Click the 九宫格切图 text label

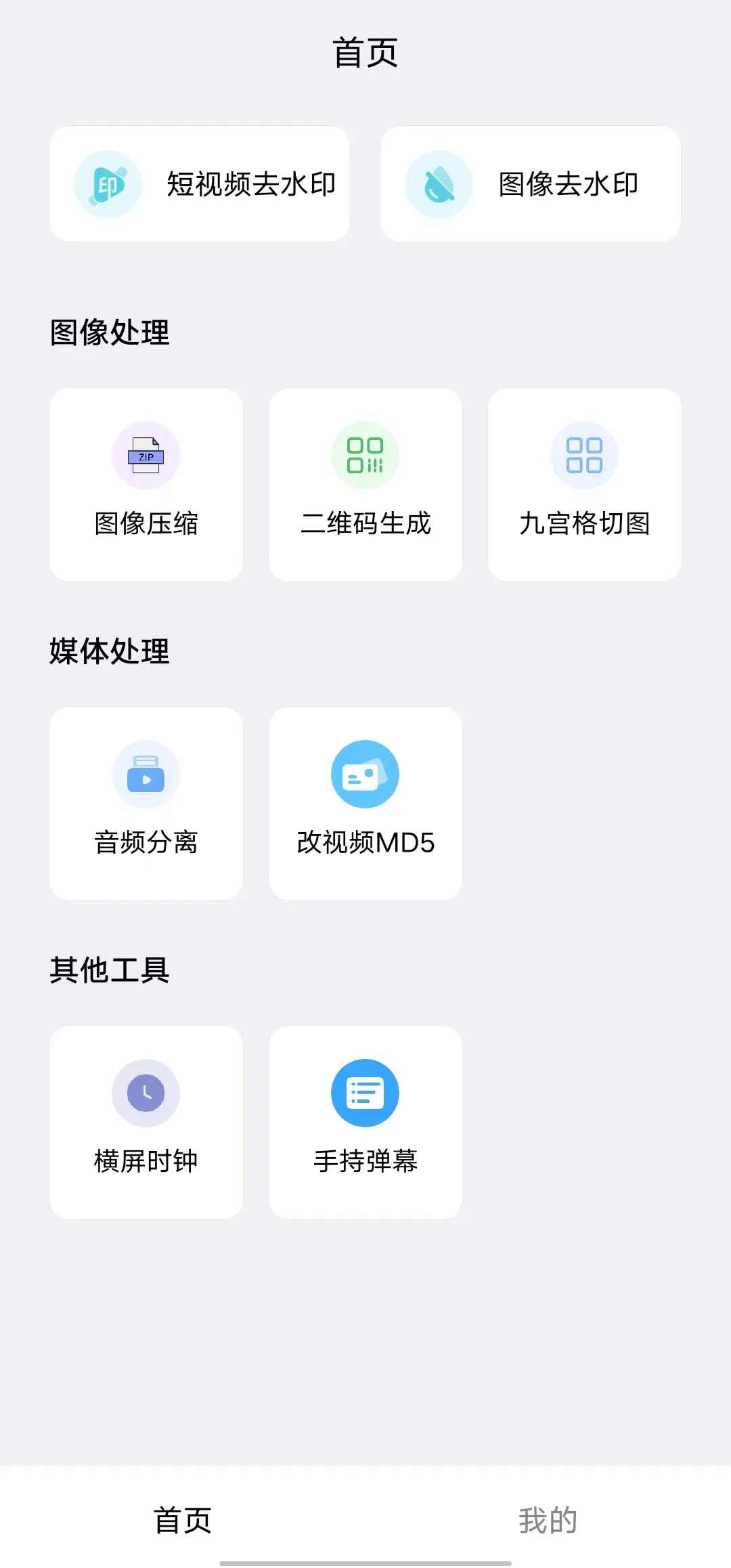pyautogui.click(x=584, y=523)
